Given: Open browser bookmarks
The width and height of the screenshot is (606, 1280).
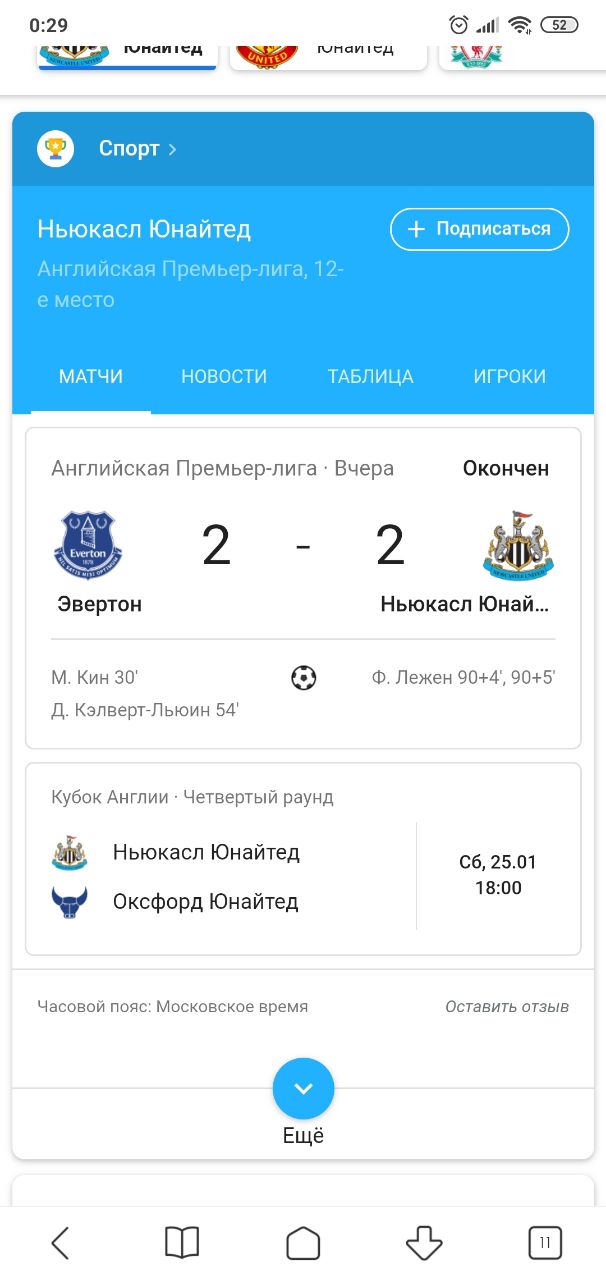Looking at the screenshot, I should 182,1243.
